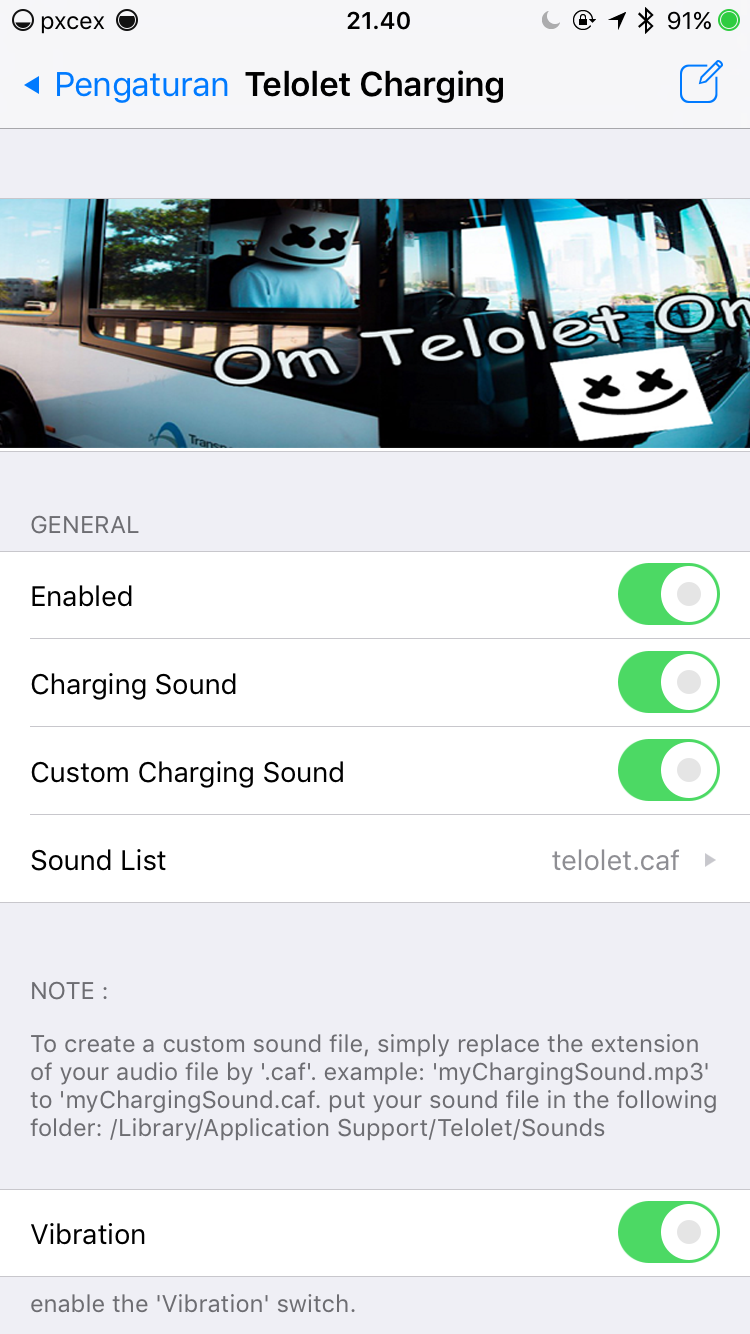Tap the compose icon in the header
Screen dimensions: 750x1334
coord(701,82)
